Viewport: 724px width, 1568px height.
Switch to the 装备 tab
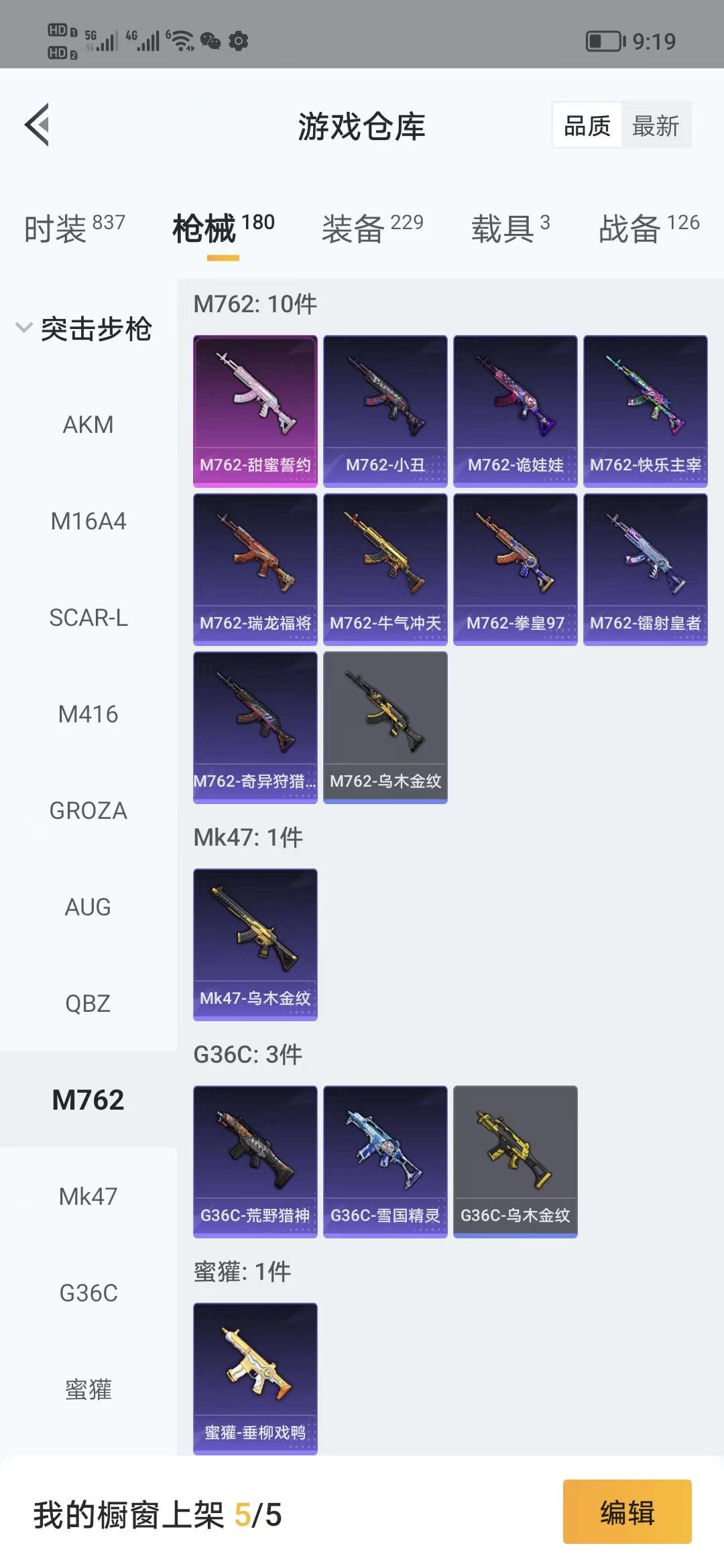click(372, 228)
